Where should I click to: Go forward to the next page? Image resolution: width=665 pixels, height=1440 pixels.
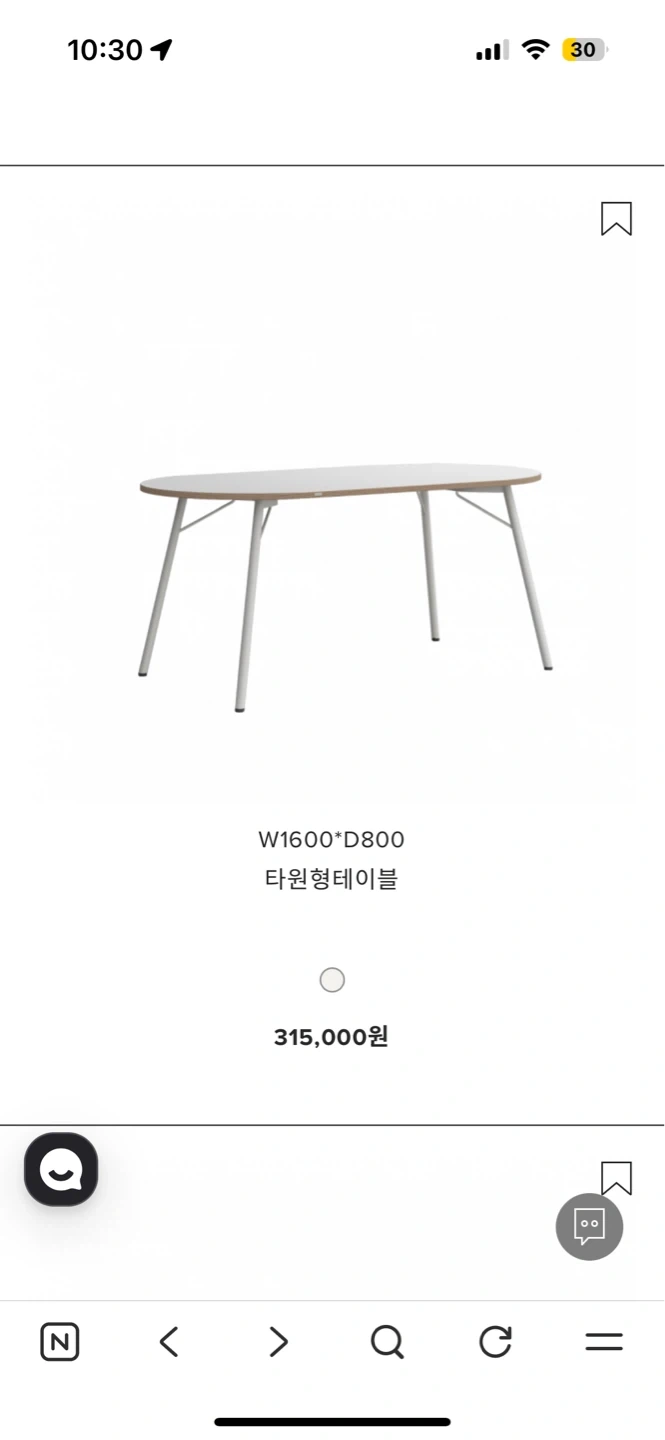(278, 1341)
